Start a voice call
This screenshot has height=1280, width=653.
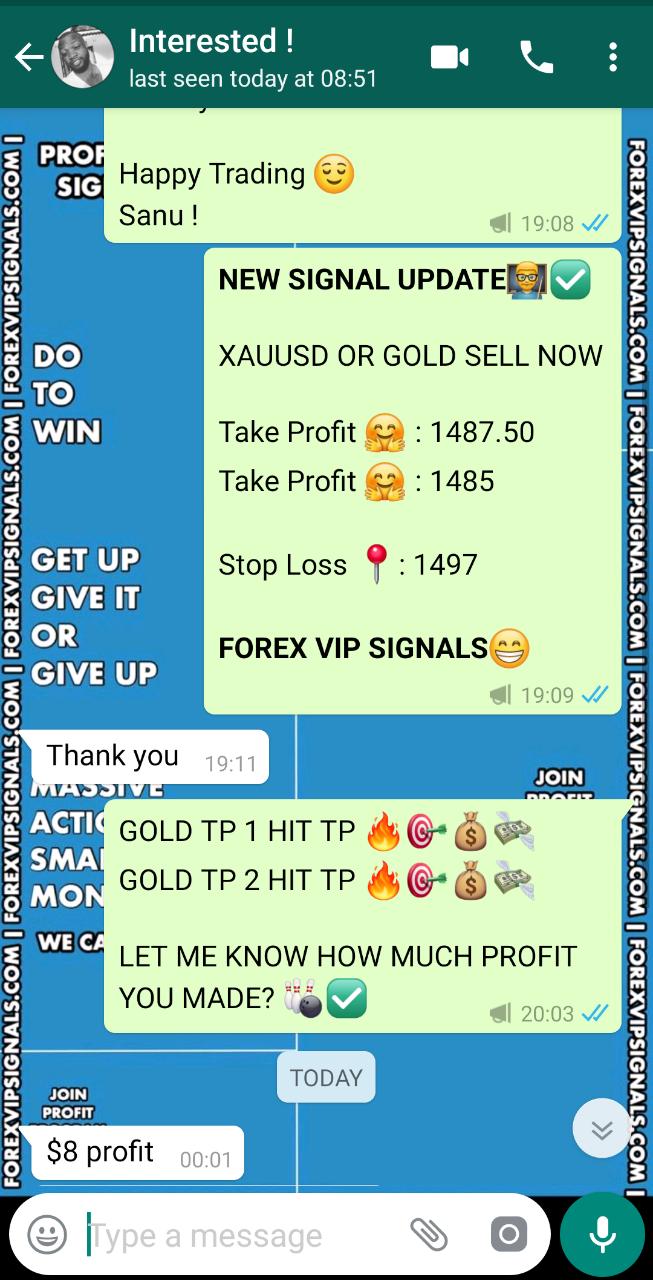537,58
